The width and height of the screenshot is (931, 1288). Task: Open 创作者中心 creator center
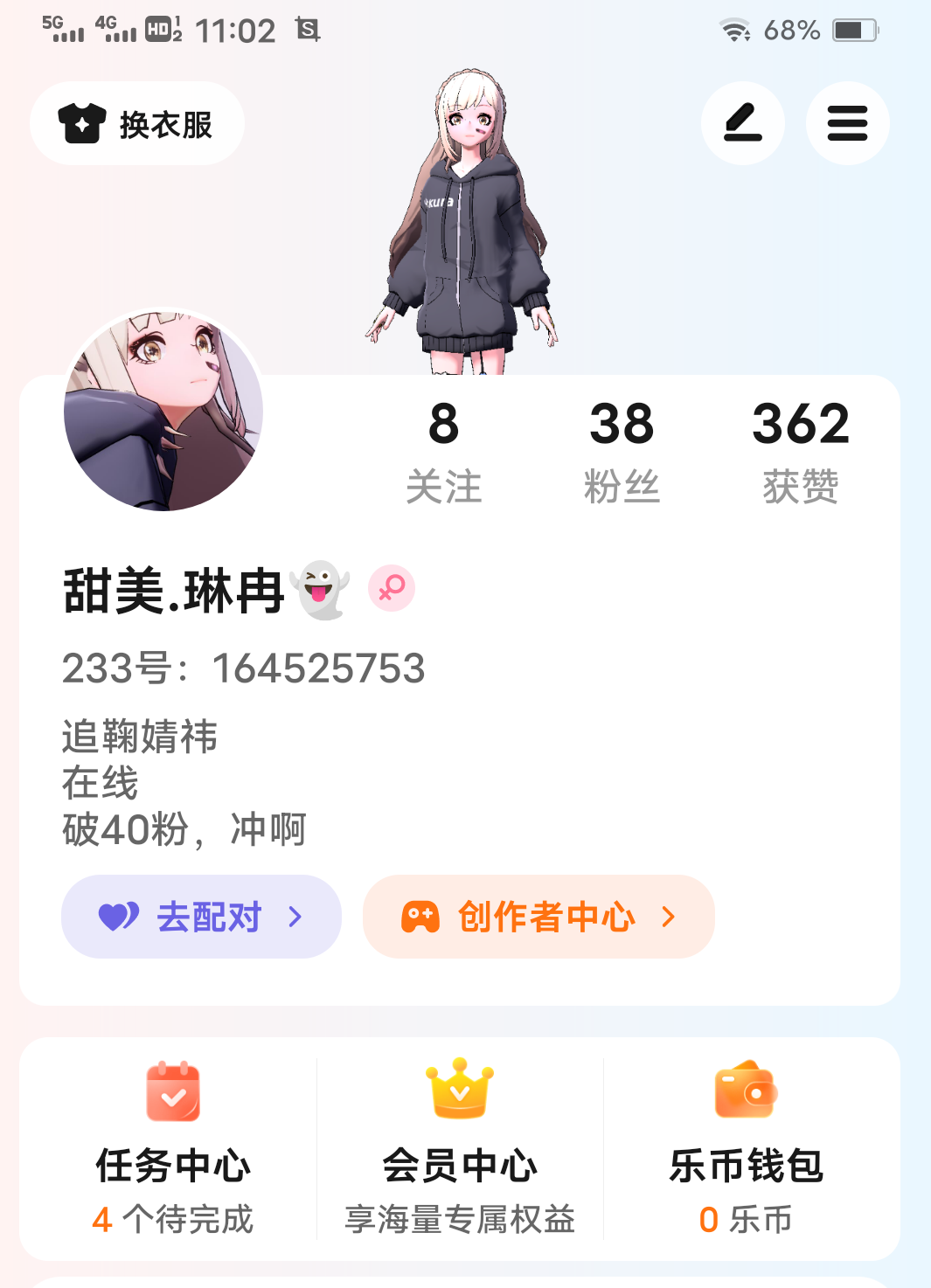click(x=538, y=917)
